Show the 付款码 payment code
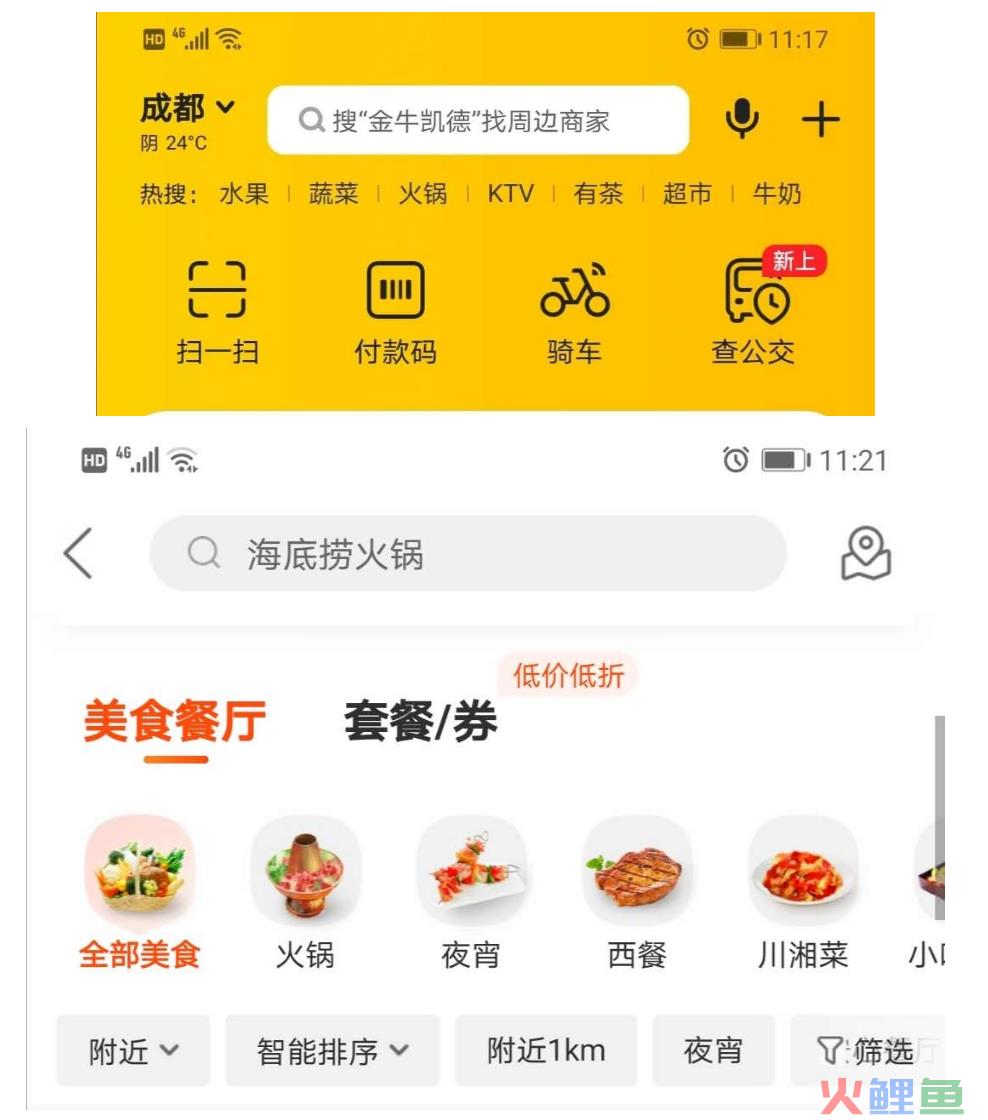The image size is (988, 1120). (x=395, y=312)
